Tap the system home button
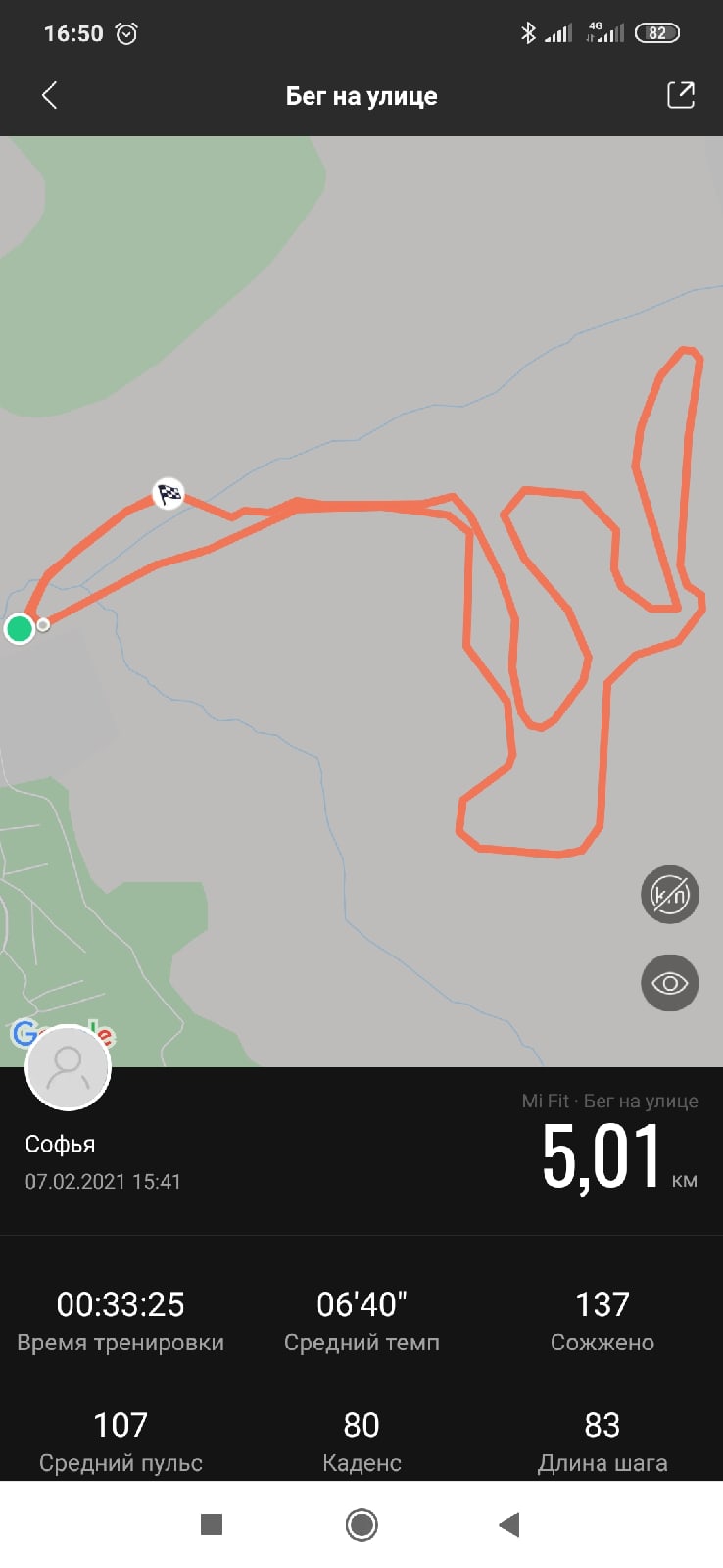Image resolution: width=723 pixels, height=1568 pixels. (361, 1524)
